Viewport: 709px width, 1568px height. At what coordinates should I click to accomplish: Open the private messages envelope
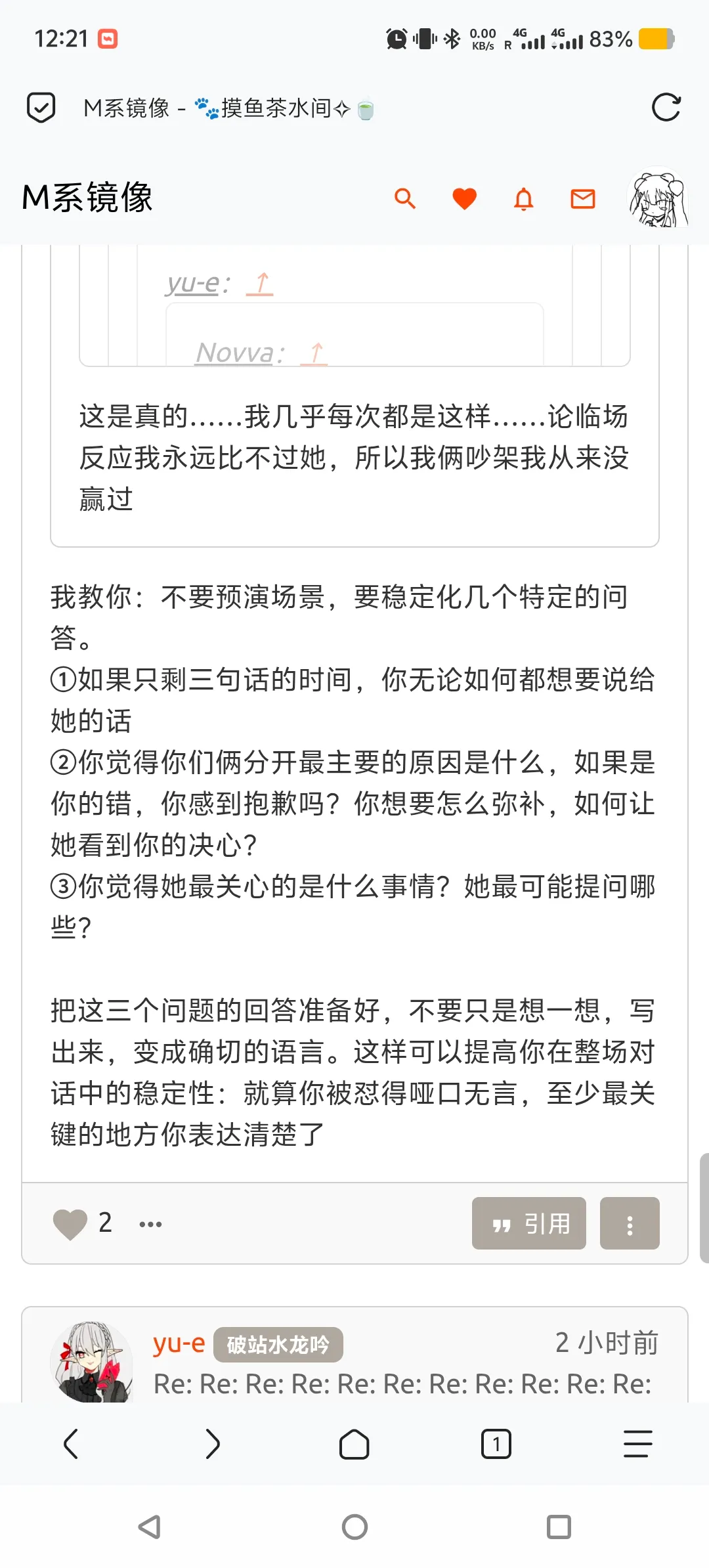[582, 198]
